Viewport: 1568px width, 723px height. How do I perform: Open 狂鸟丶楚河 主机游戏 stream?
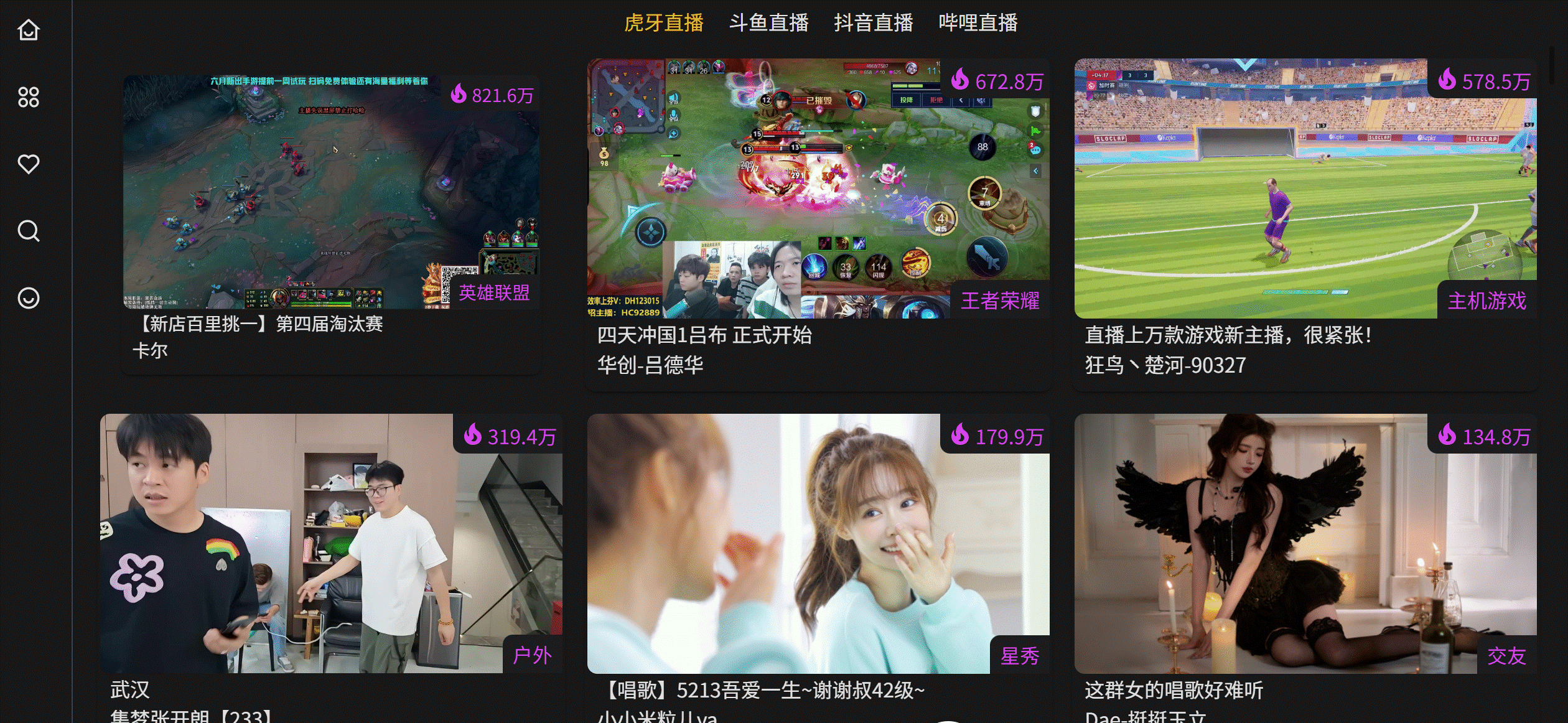coord(1305,189)
